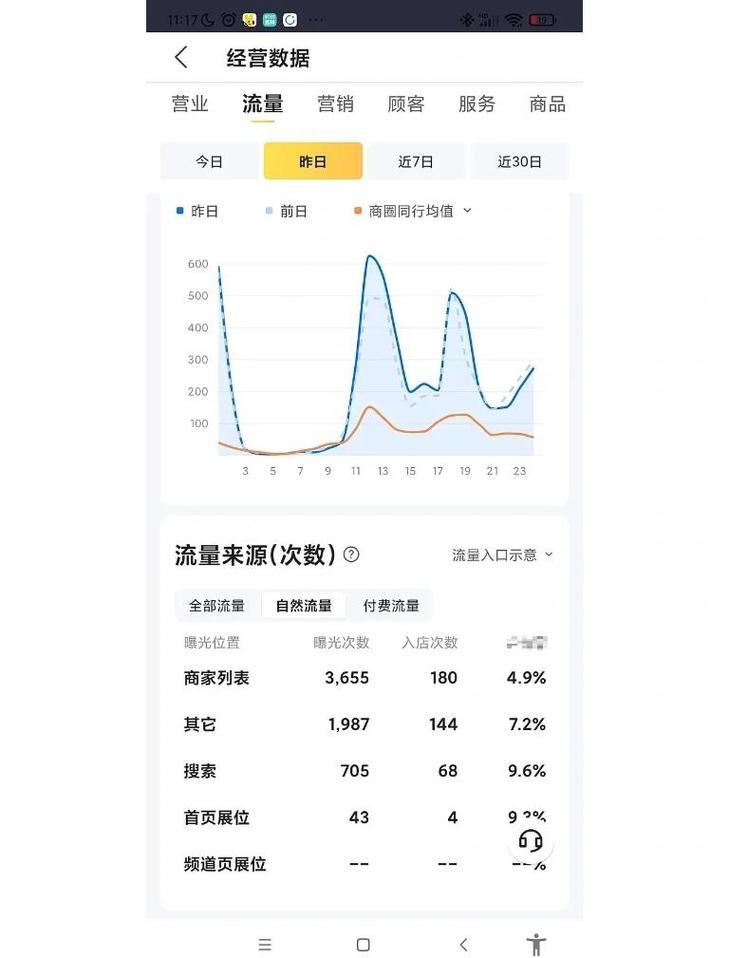Tap the system home button
The image size is (729, 958).
[363, 944]
